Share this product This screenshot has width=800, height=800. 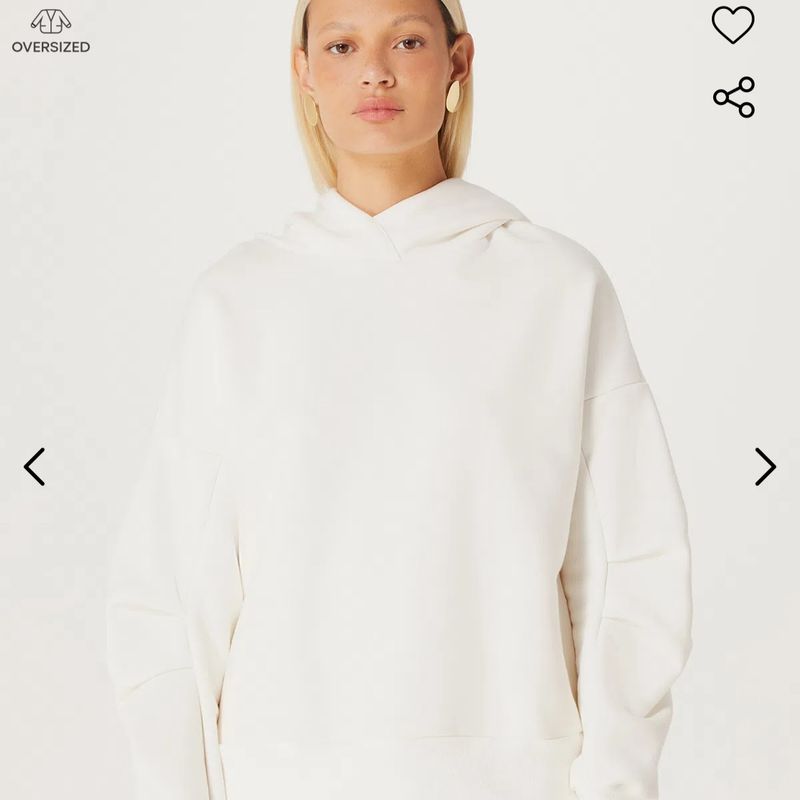pyautogui.click(x=733, y=97)
